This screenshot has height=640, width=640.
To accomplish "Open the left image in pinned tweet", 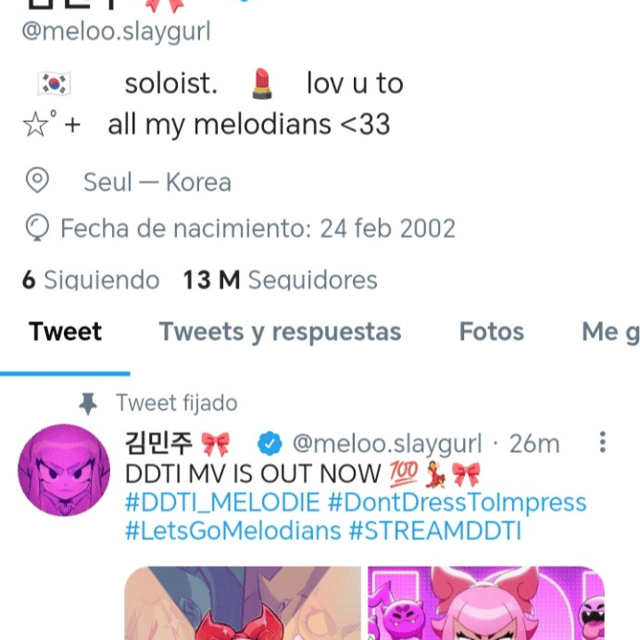I will pos(242,603).
